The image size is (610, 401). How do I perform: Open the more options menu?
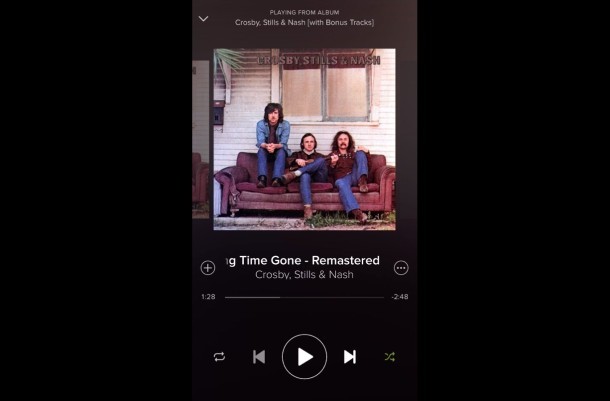[401, 268]
